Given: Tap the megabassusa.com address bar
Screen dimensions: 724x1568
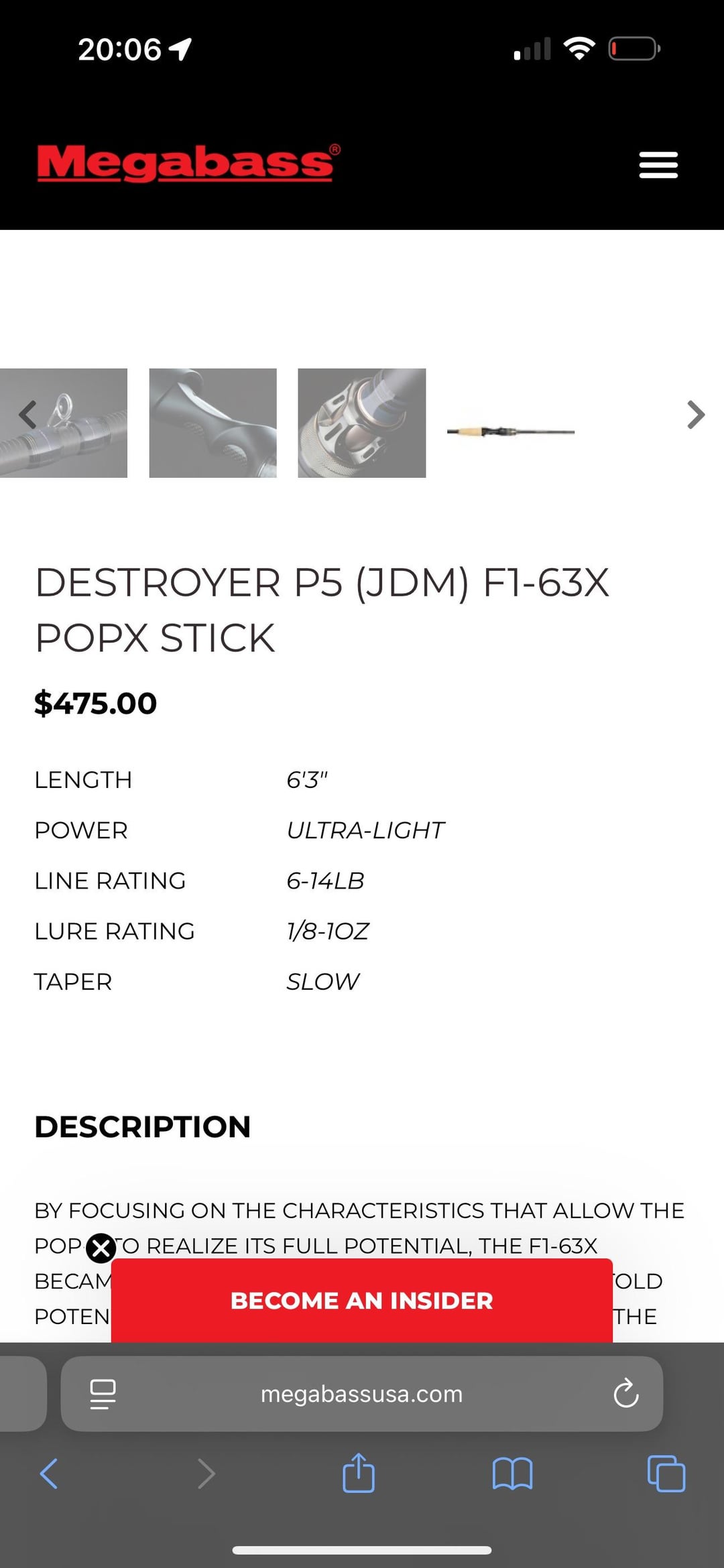Looking at the screenshot, I should coord(361,1394).
